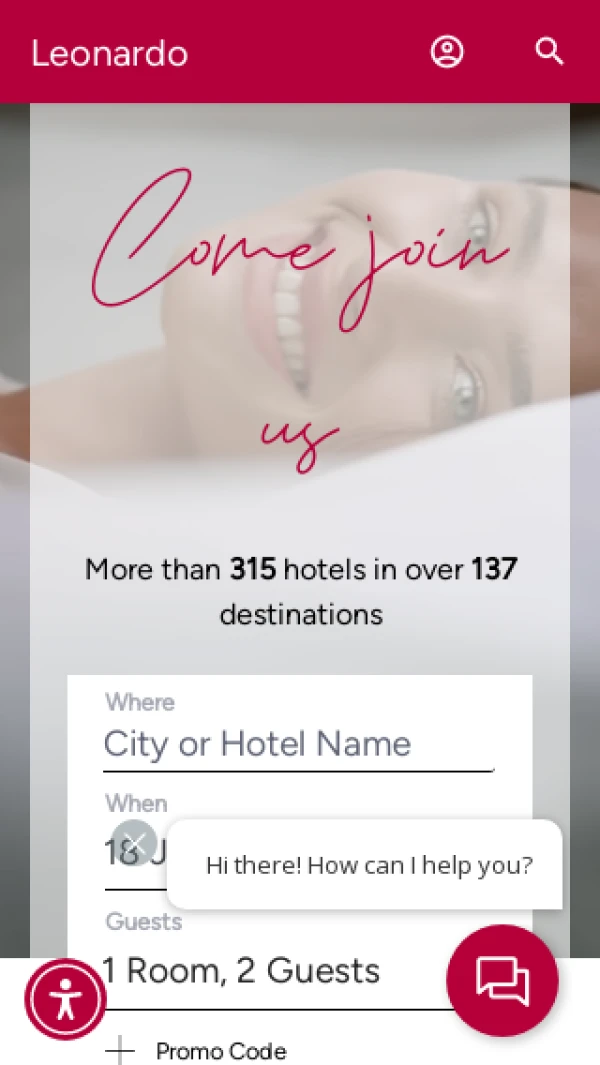This screenshot has height=1065, width=600.
Task: Open the user account icon
Action: click(447, 52)
